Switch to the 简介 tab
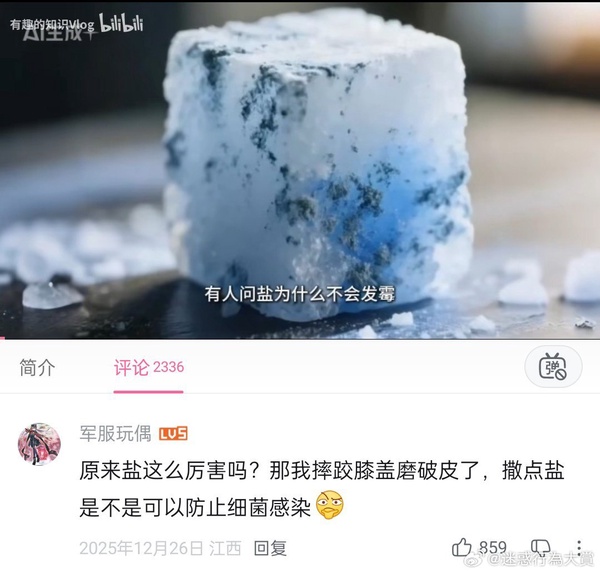 click(37, 367)
